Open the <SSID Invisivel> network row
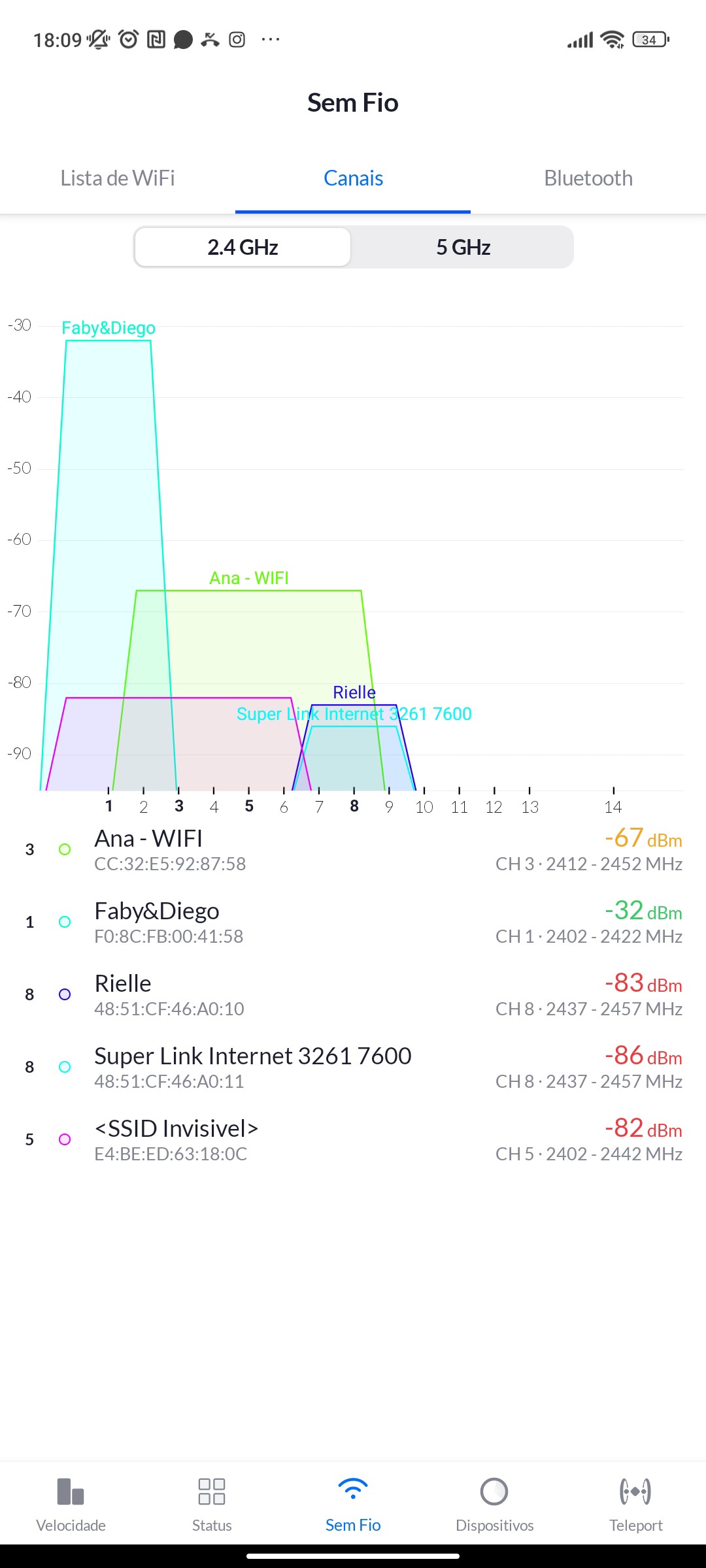 coord(353,1139)
